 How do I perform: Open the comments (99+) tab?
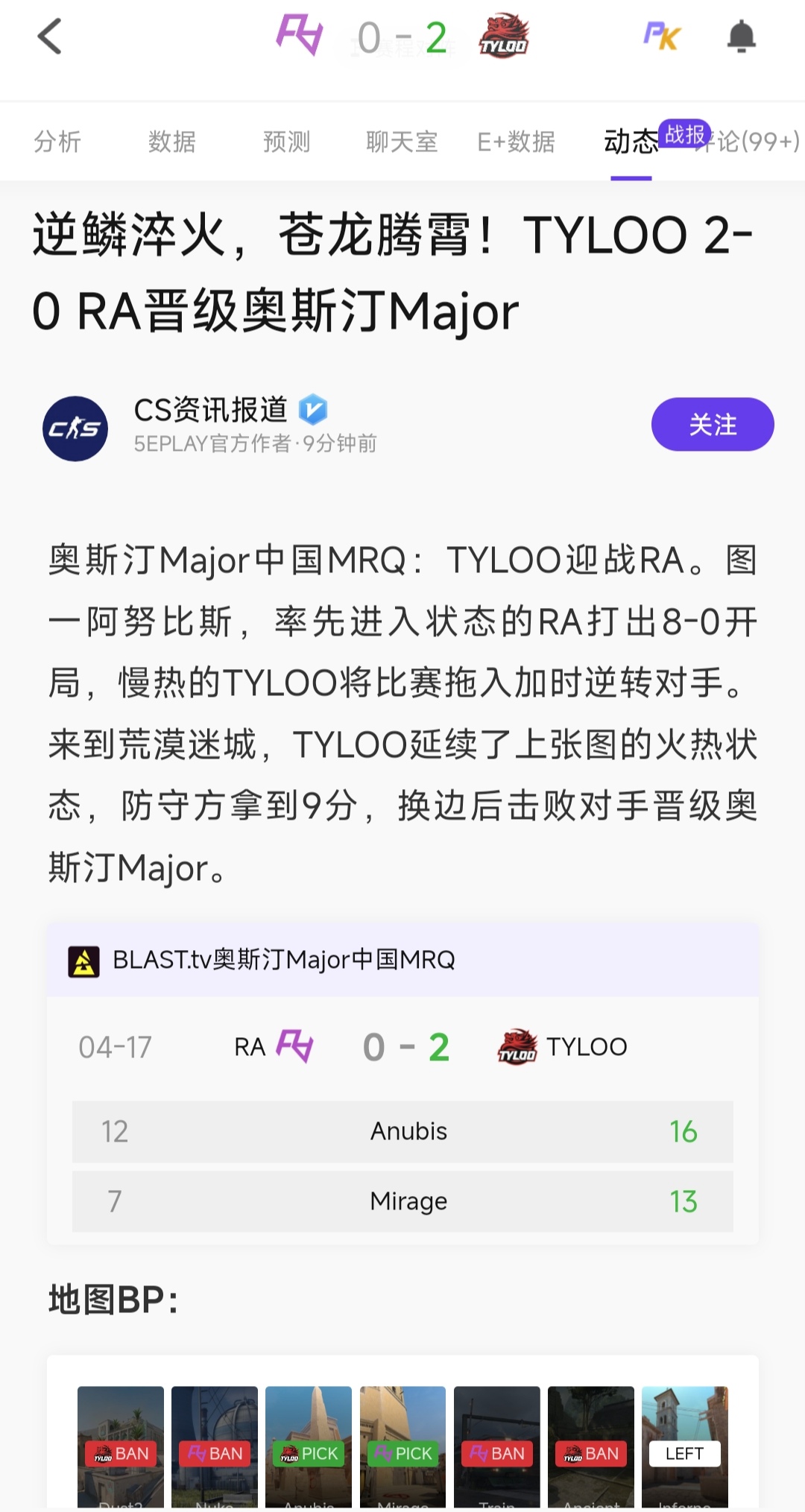pyautogui.click(x=753, y=141)
